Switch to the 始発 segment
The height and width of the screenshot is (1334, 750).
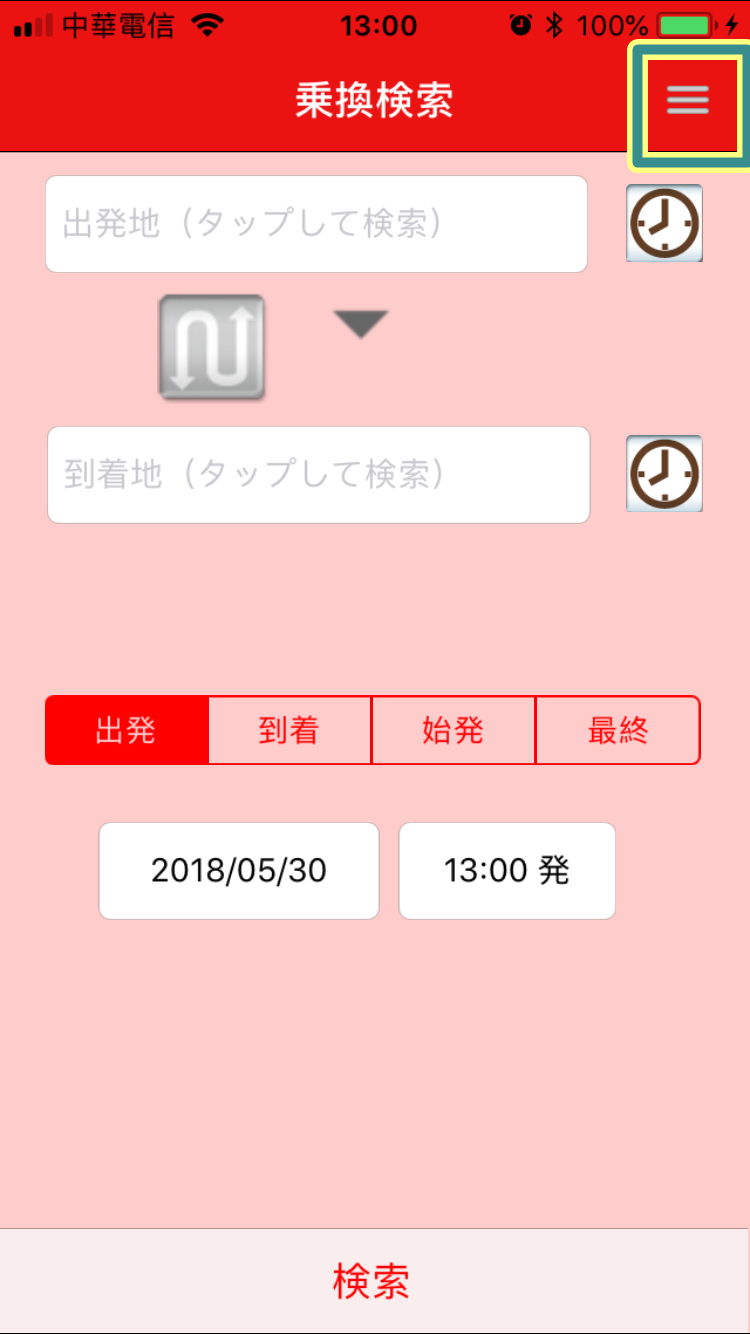click(x=454, y=730)
